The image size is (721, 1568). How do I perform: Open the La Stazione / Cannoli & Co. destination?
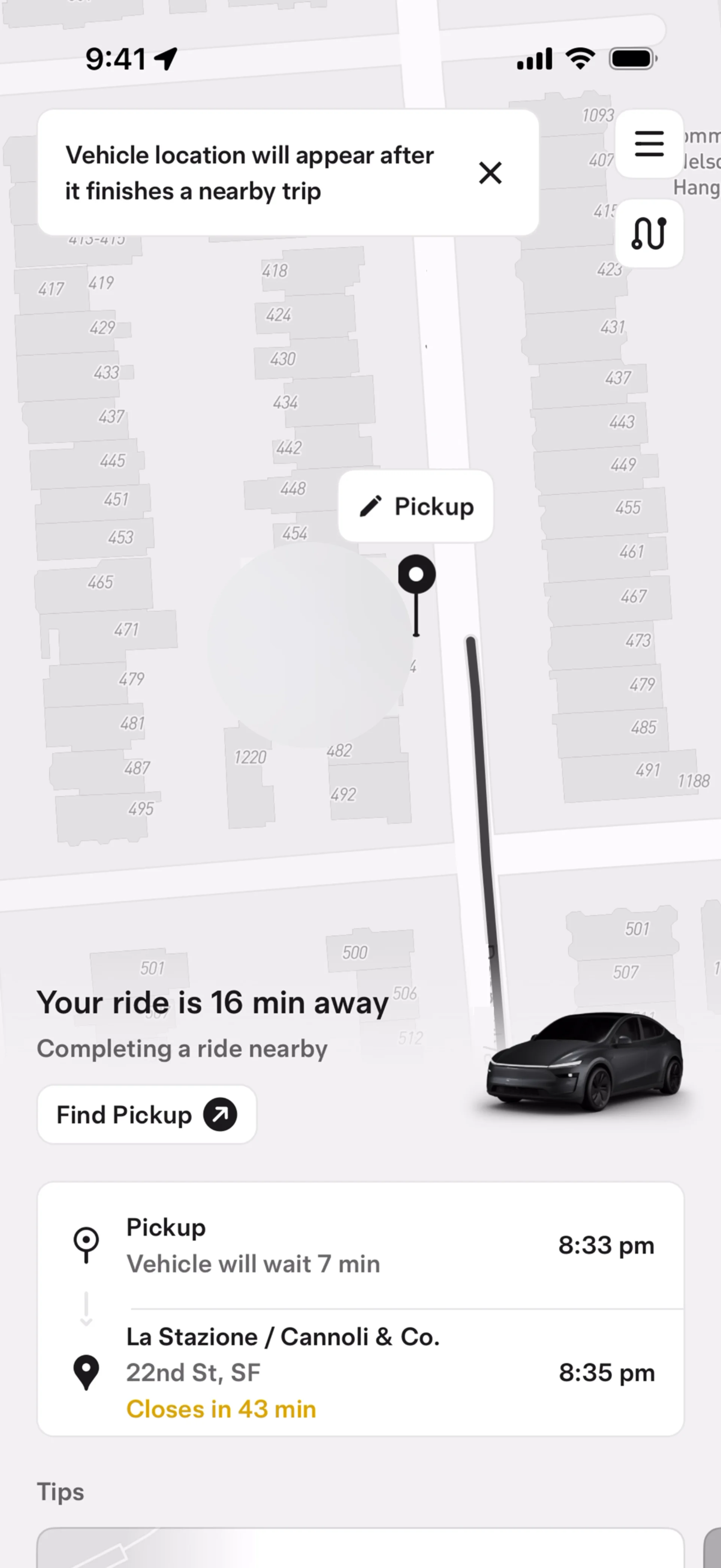360,1372
